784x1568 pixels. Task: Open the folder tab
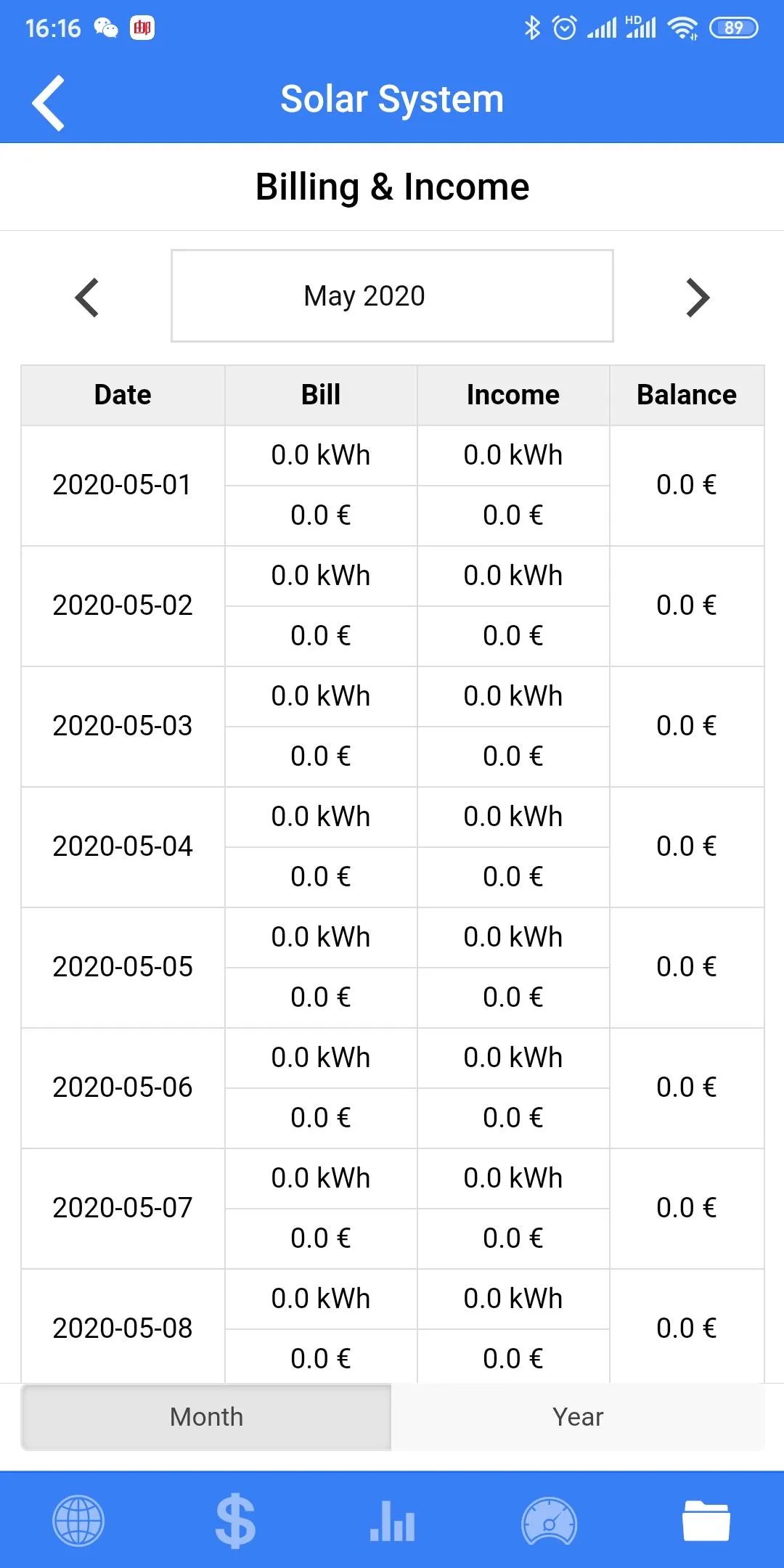tap(706, 1521)
